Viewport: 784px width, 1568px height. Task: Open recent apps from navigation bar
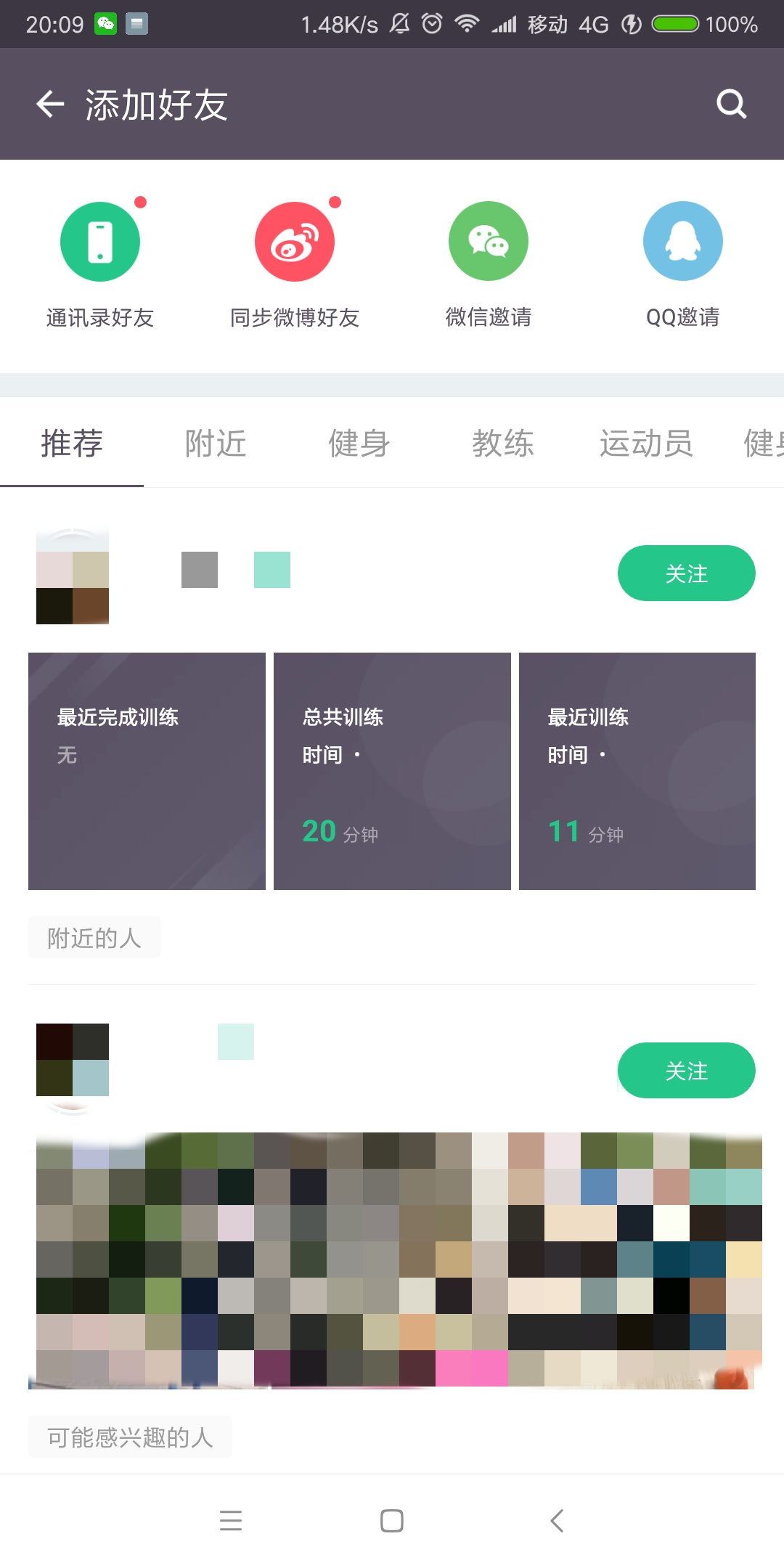pyautogui.click(x=231, y=1520)
